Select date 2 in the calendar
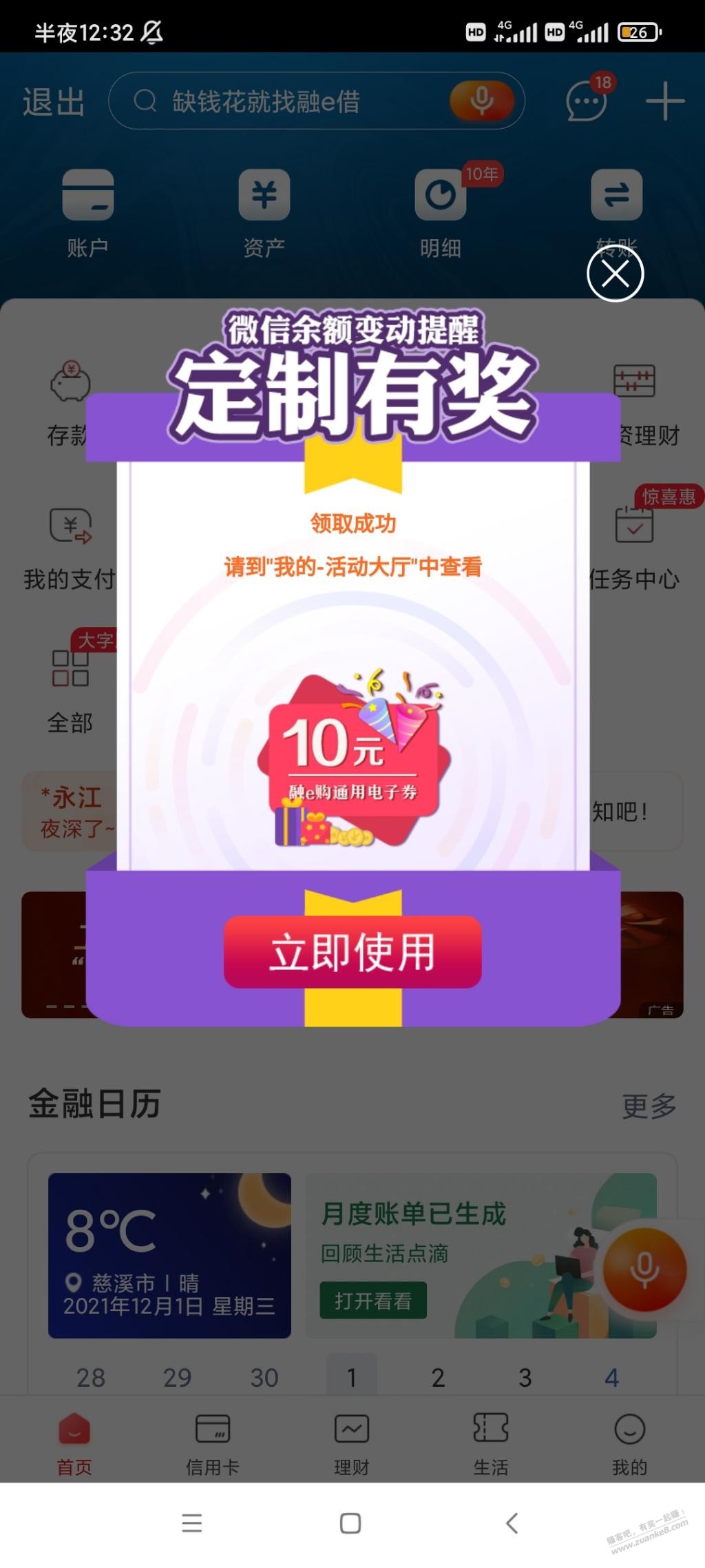 click(438, 1377)
